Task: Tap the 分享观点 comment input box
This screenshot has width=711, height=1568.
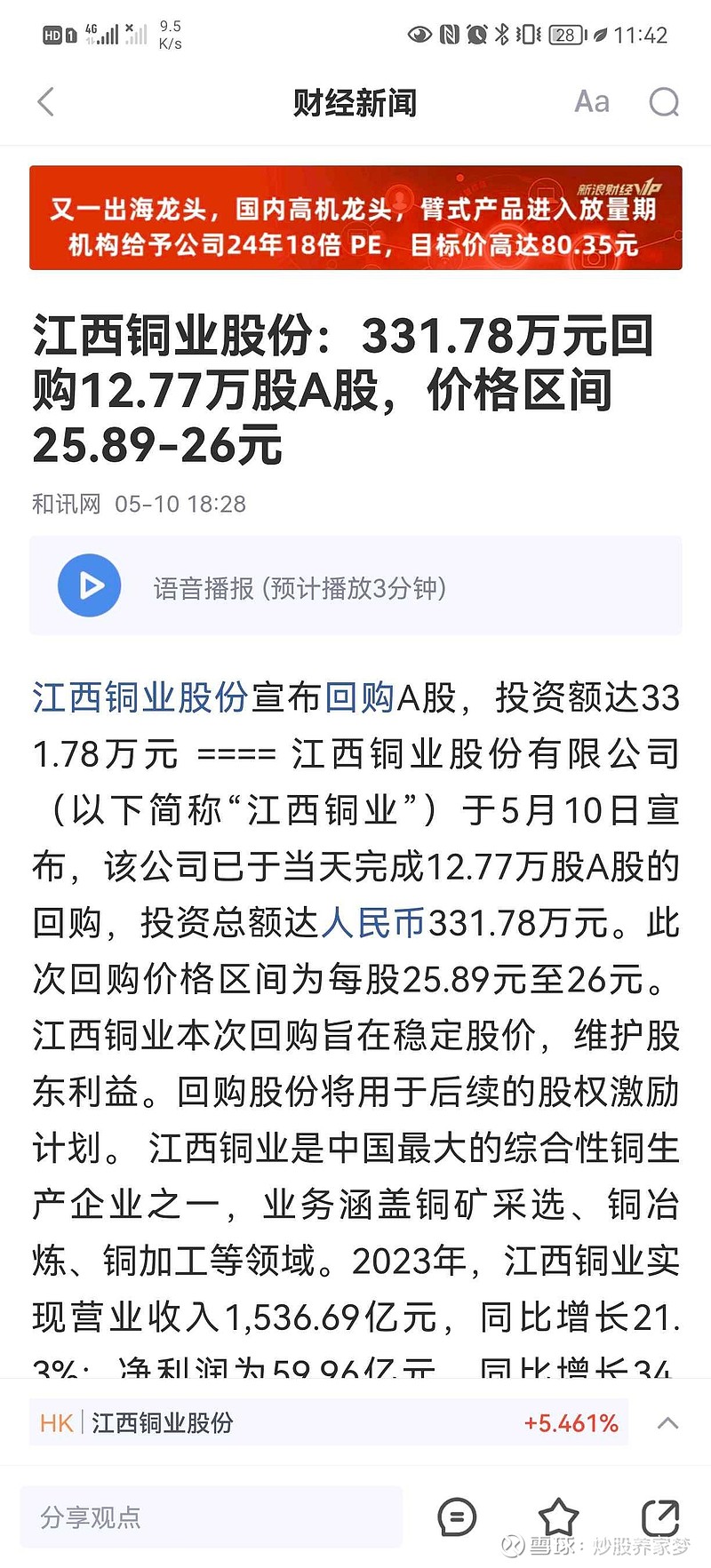Action: pyautogui.click(x=212, y=1516)
